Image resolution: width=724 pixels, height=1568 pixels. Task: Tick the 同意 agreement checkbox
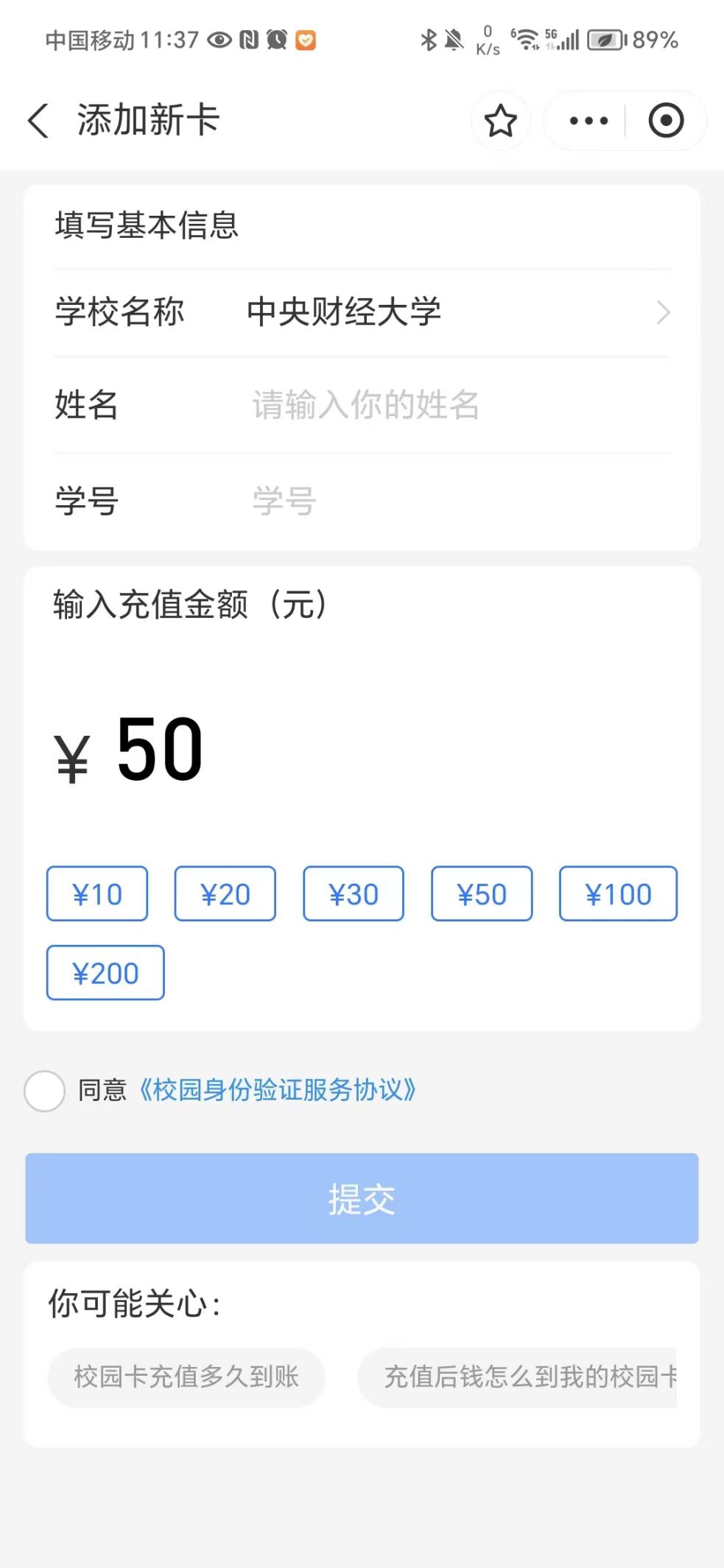(45, 1091)
